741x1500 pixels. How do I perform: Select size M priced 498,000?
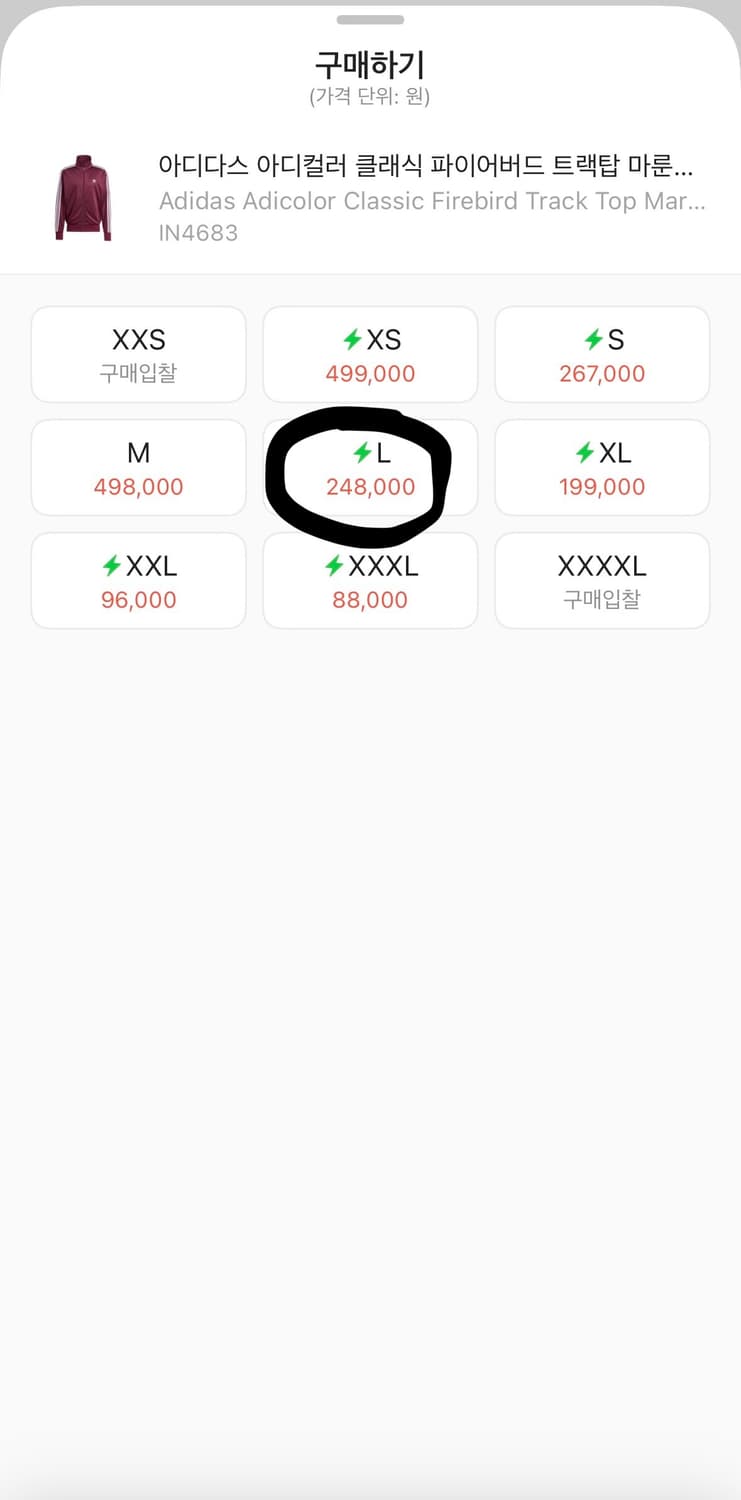coord(138,467)
